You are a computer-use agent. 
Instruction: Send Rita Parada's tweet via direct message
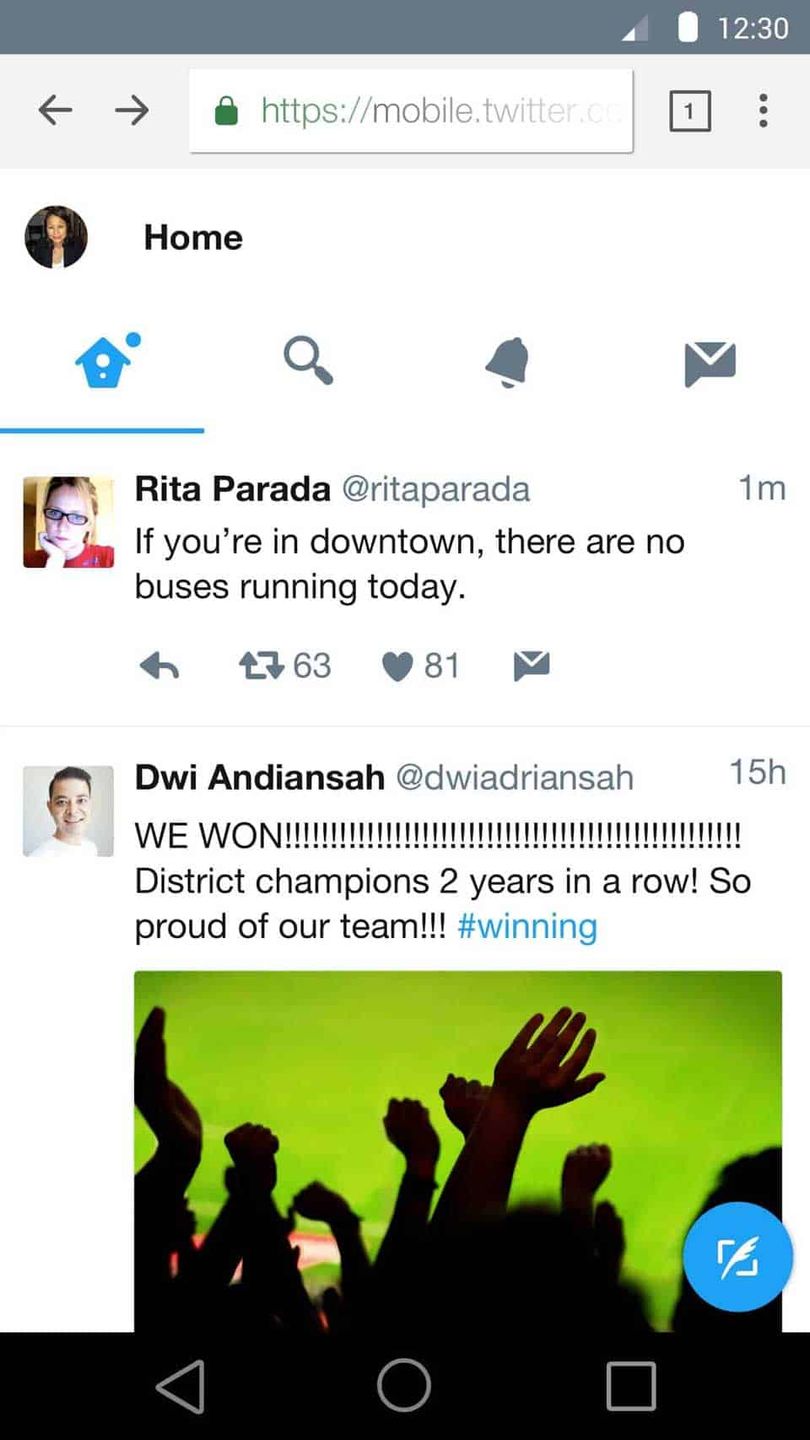[531, 666]
